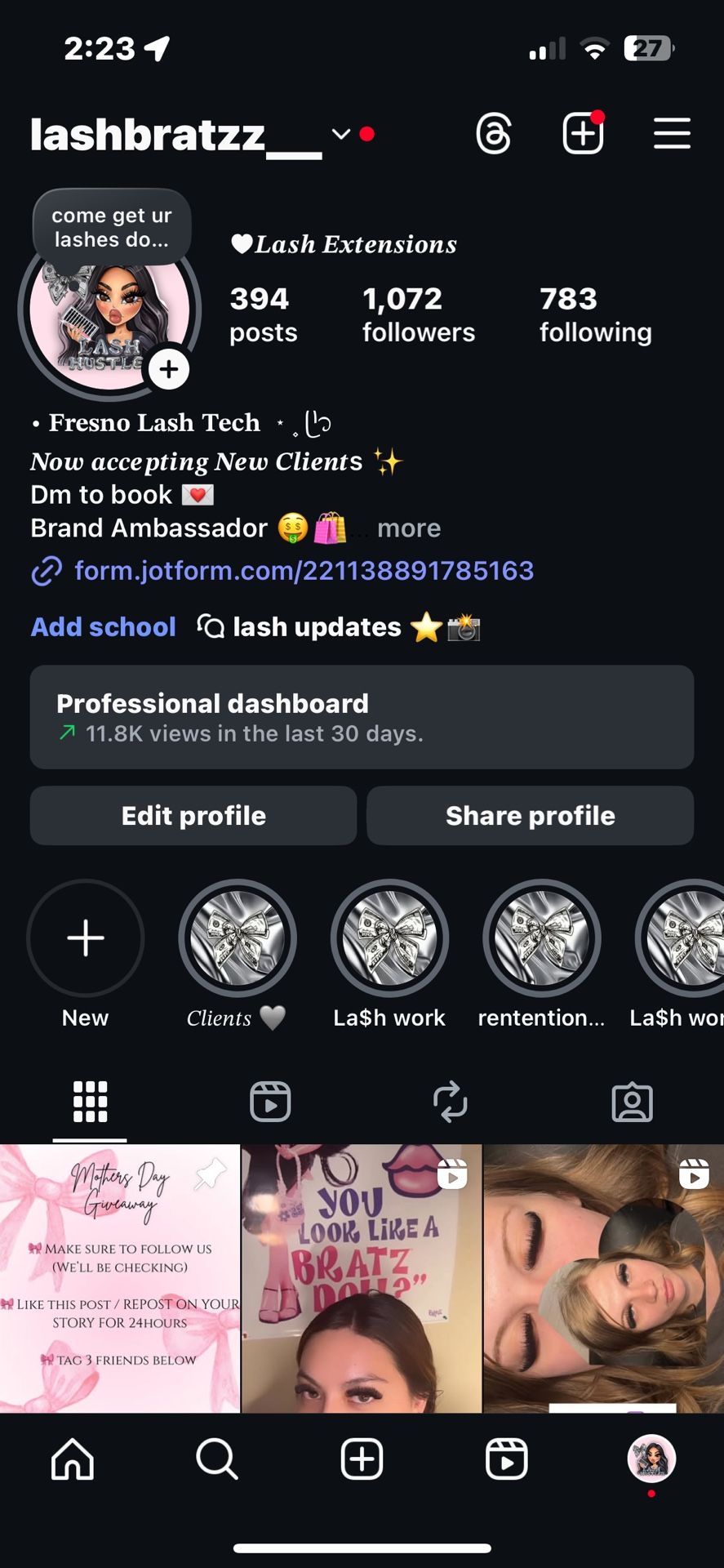Show tagged photos tab

click(632, 1102)
